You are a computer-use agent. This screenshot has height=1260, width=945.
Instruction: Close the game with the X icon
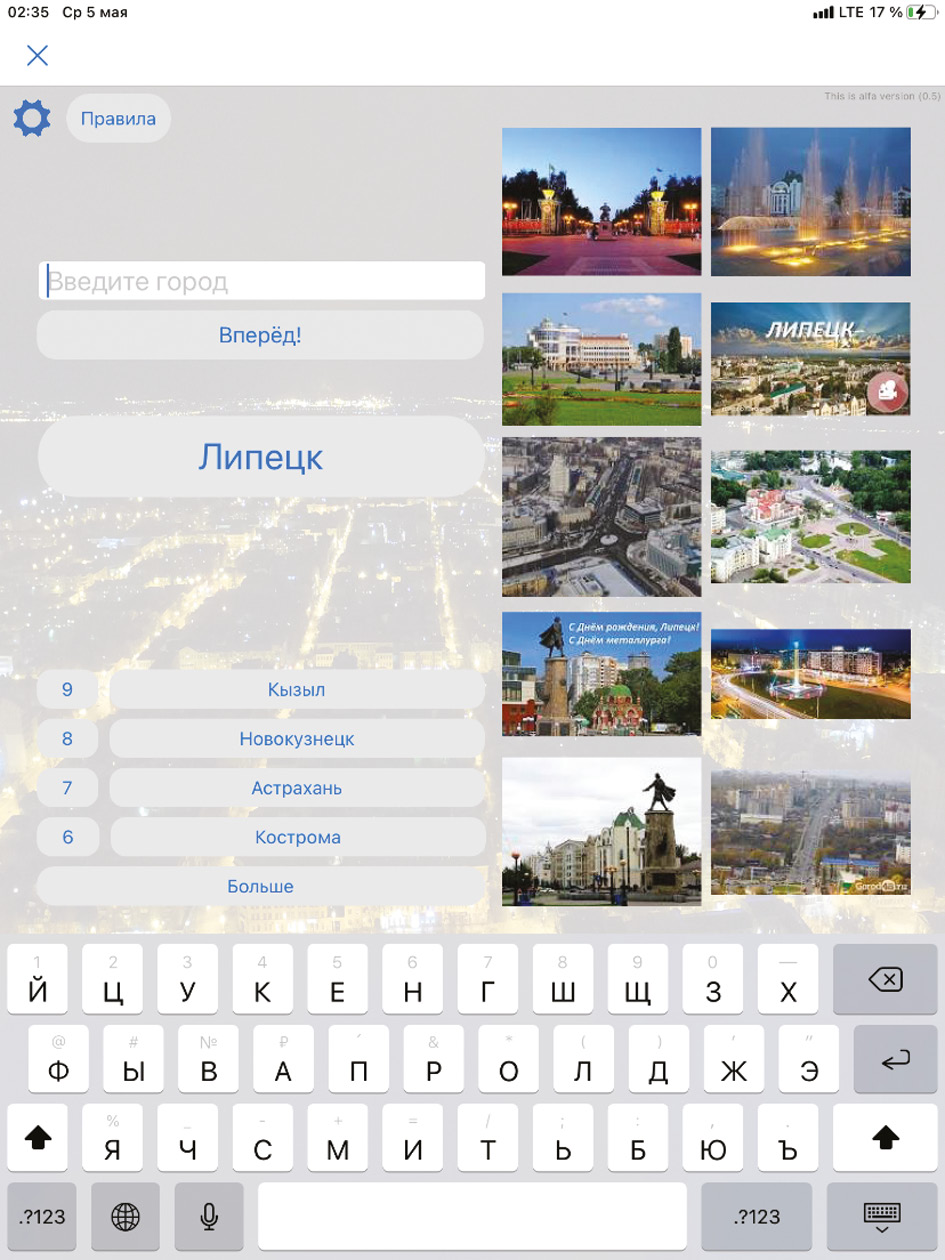[x=37, y=55]
